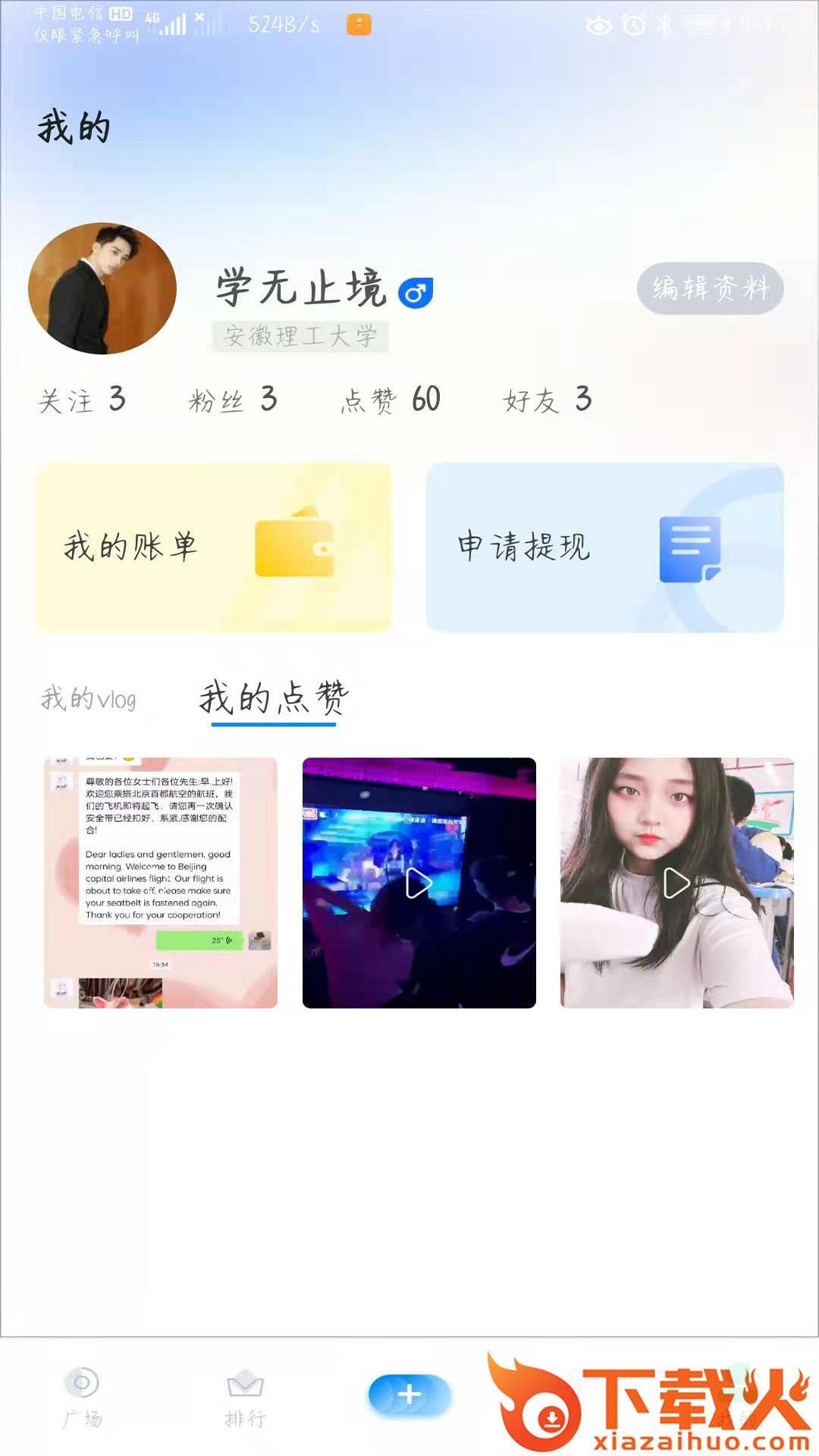View the 关注 following list

(x=82, y=400)
